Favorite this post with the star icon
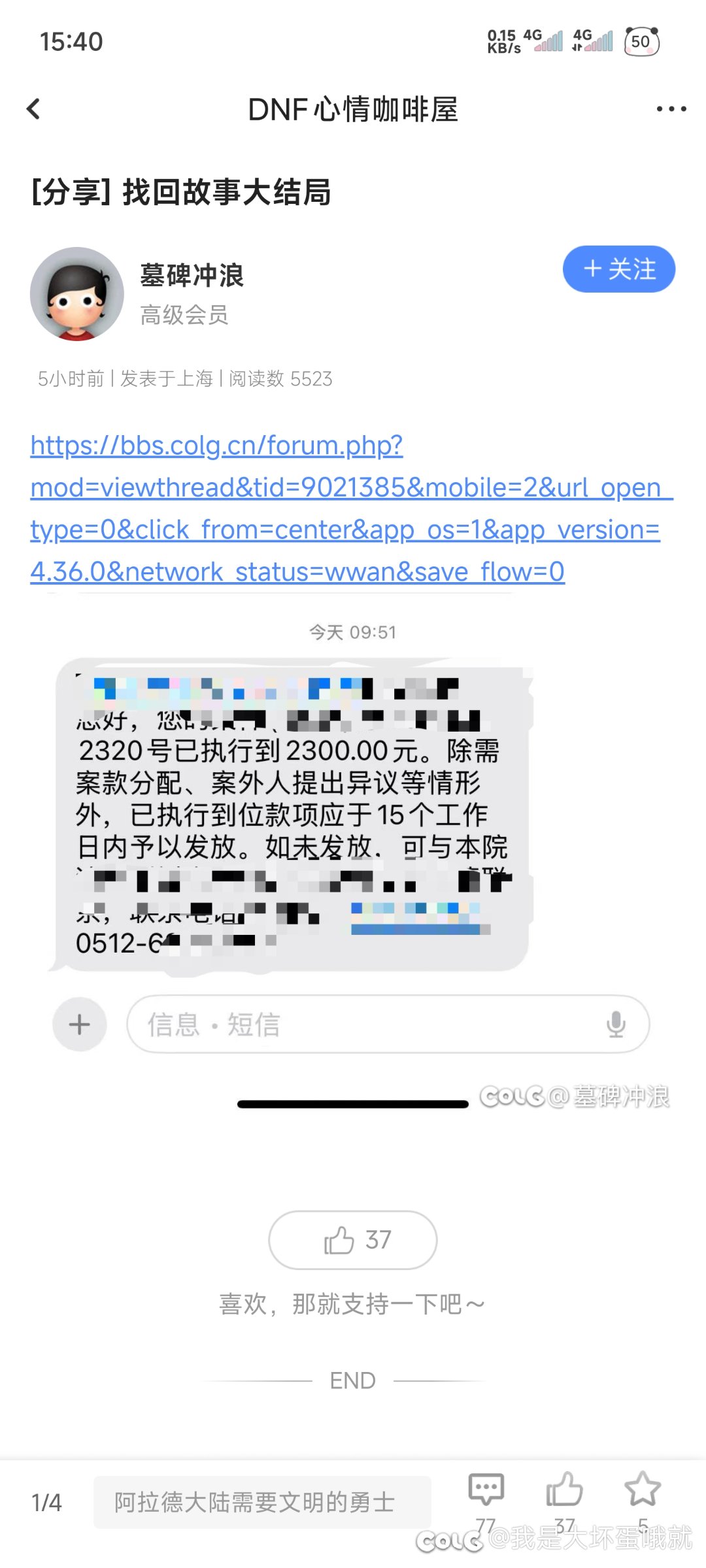Viewport: 706px width, 1568px height. tap(643, 1491)
